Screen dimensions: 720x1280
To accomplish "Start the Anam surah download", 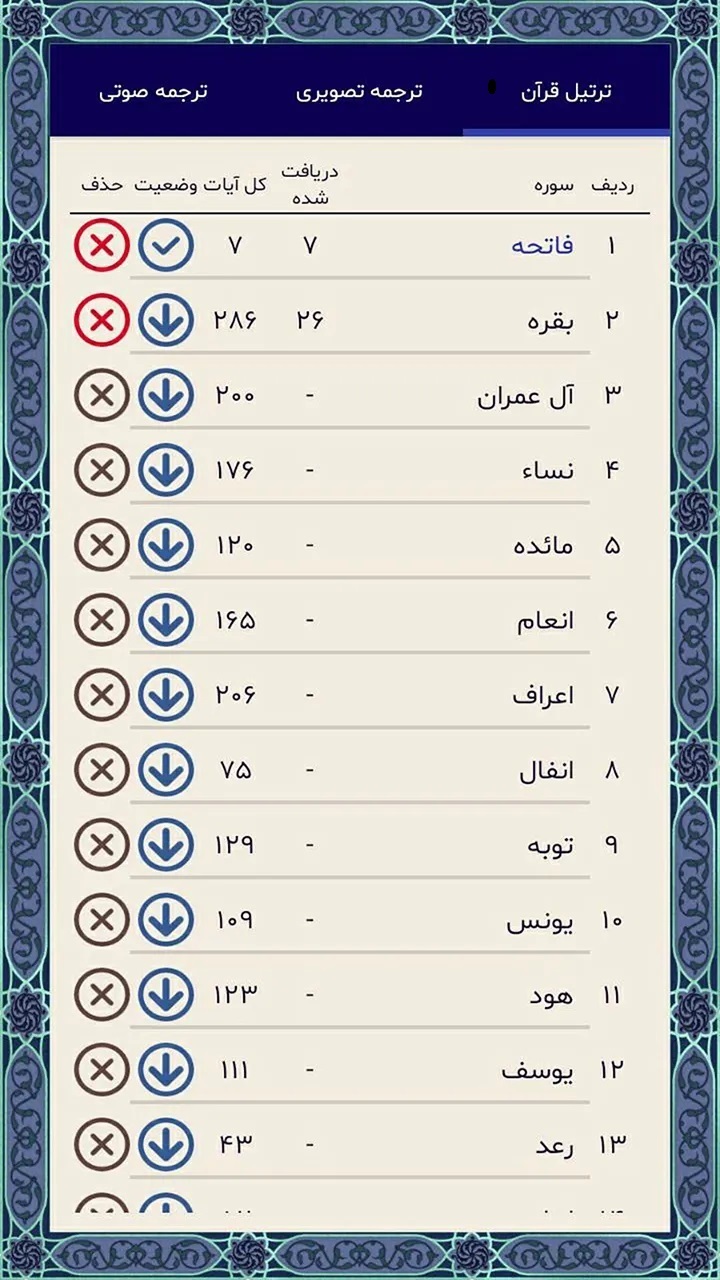I will tap(166, 620).
